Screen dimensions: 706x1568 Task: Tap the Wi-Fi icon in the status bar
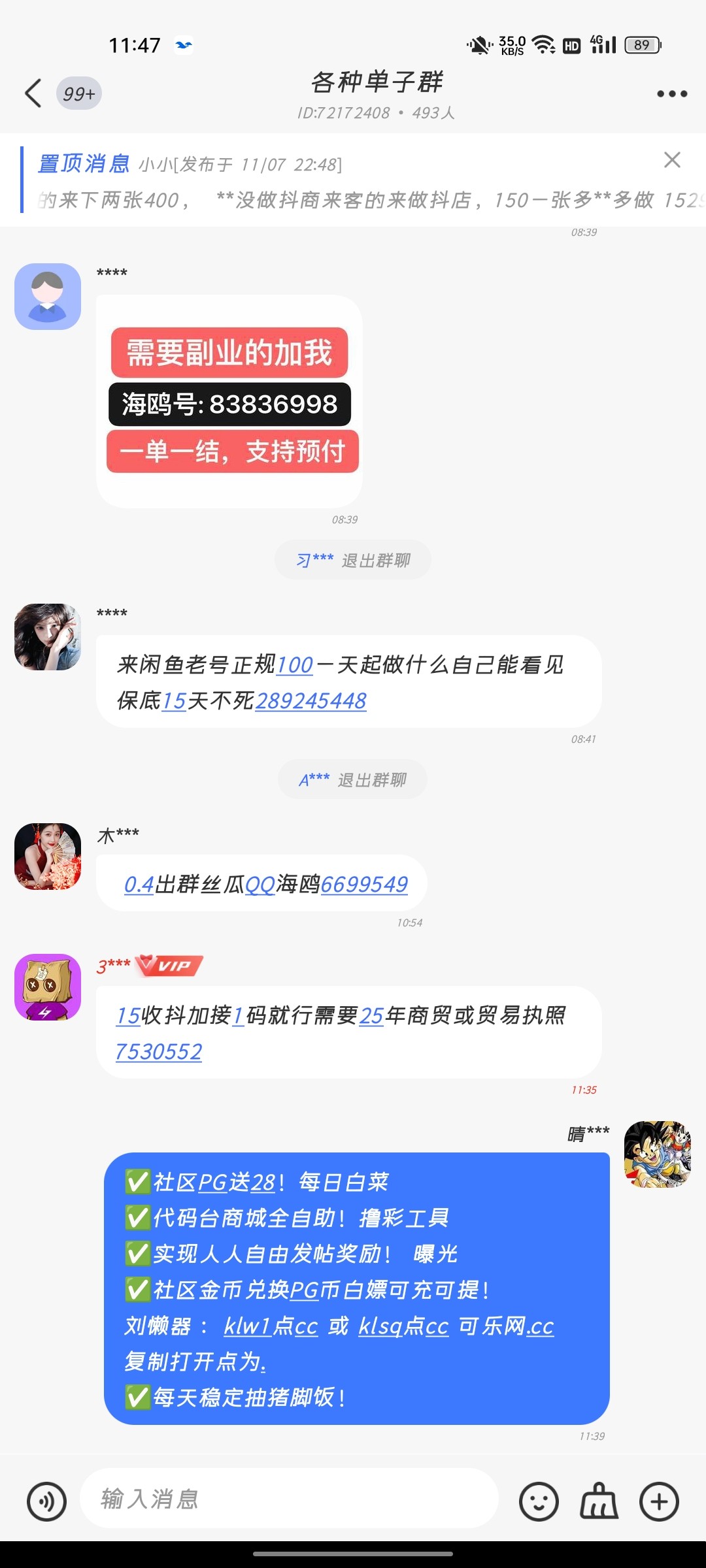coord(541,44)
